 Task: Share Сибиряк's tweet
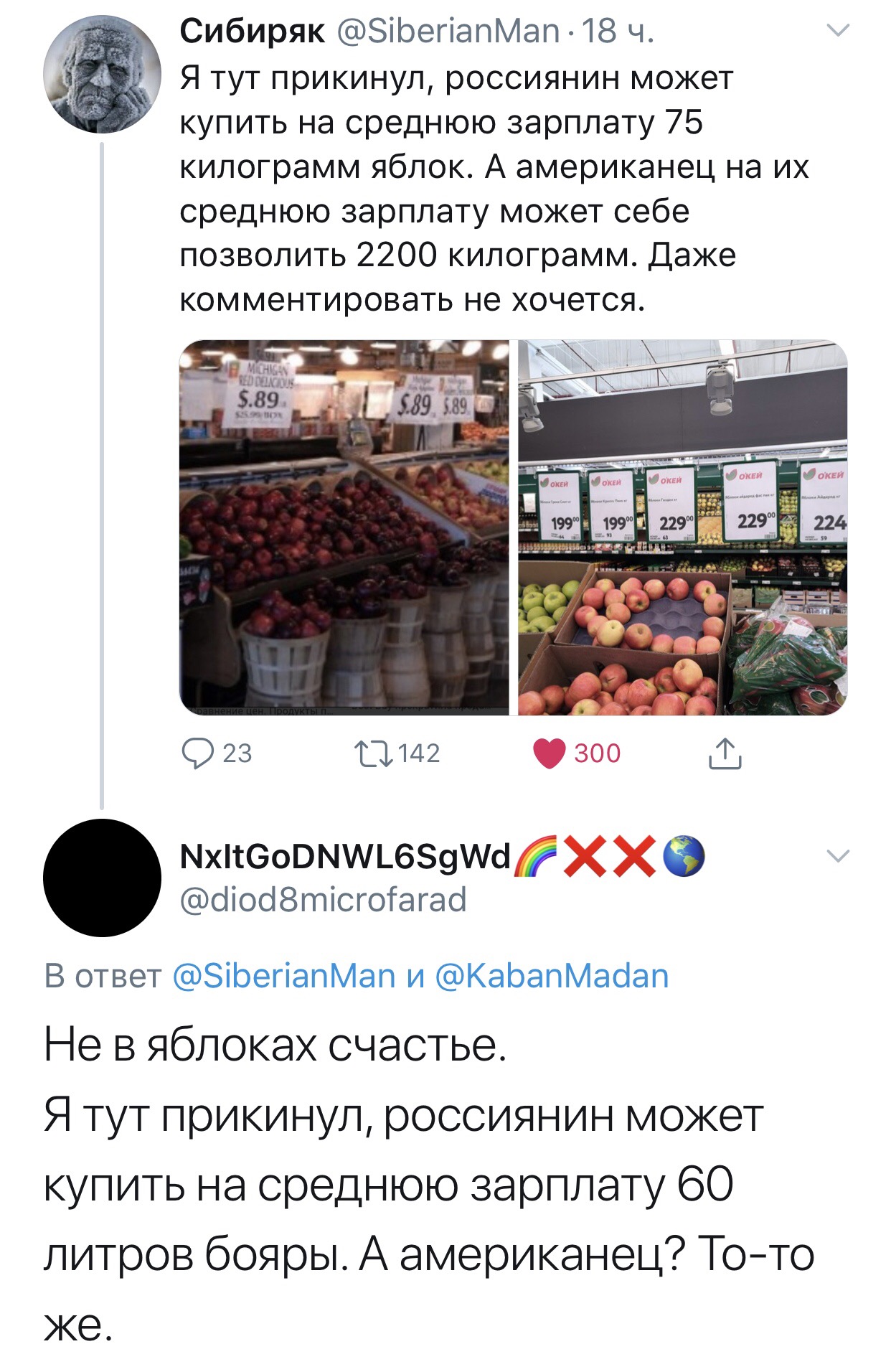pos(725,753)
